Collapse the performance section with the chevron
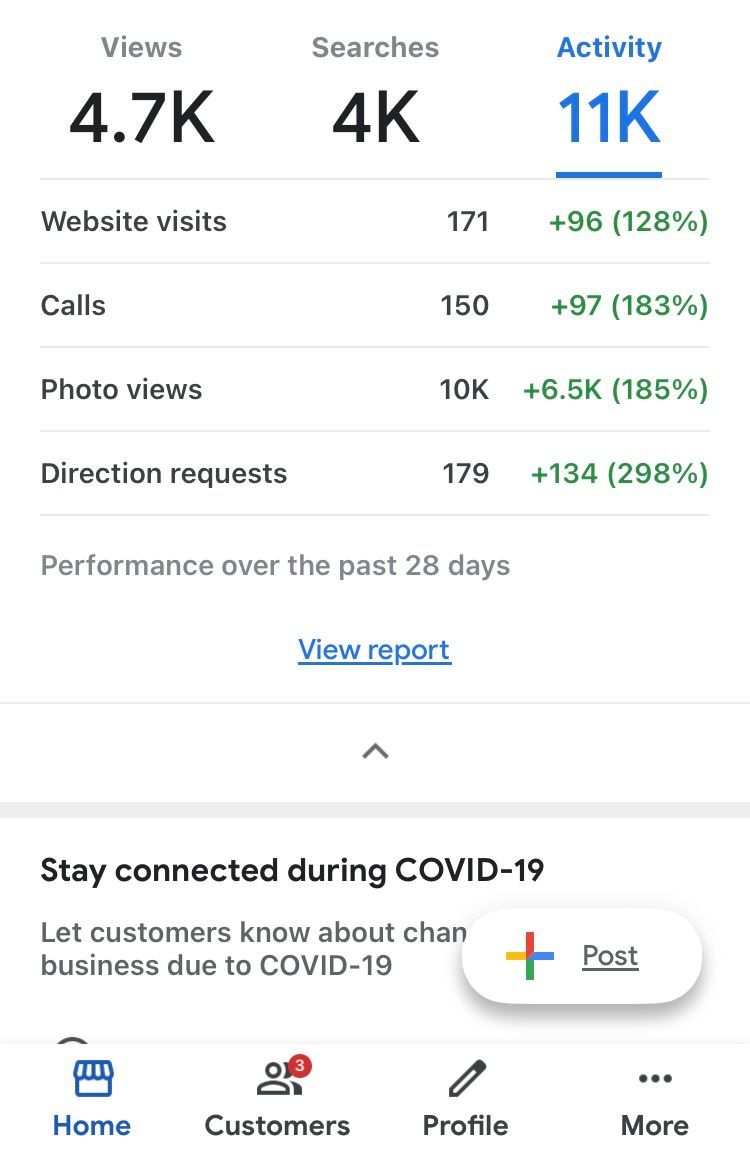Viewport: 750px width, 1156px height. pos(375,751)
